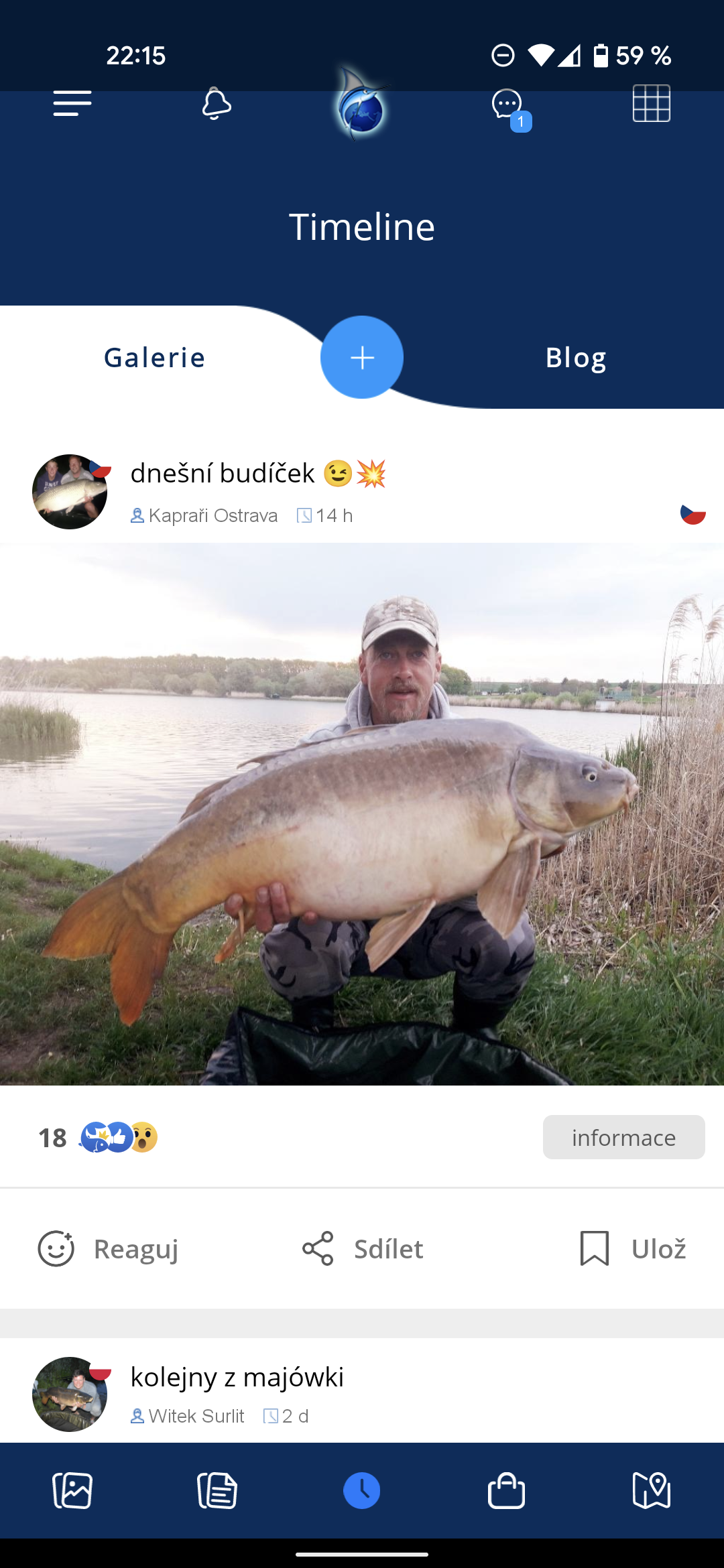Open the grid menu icon
Image resolution: width=724 pixels, height=1568 pixels.
(651, 103)
